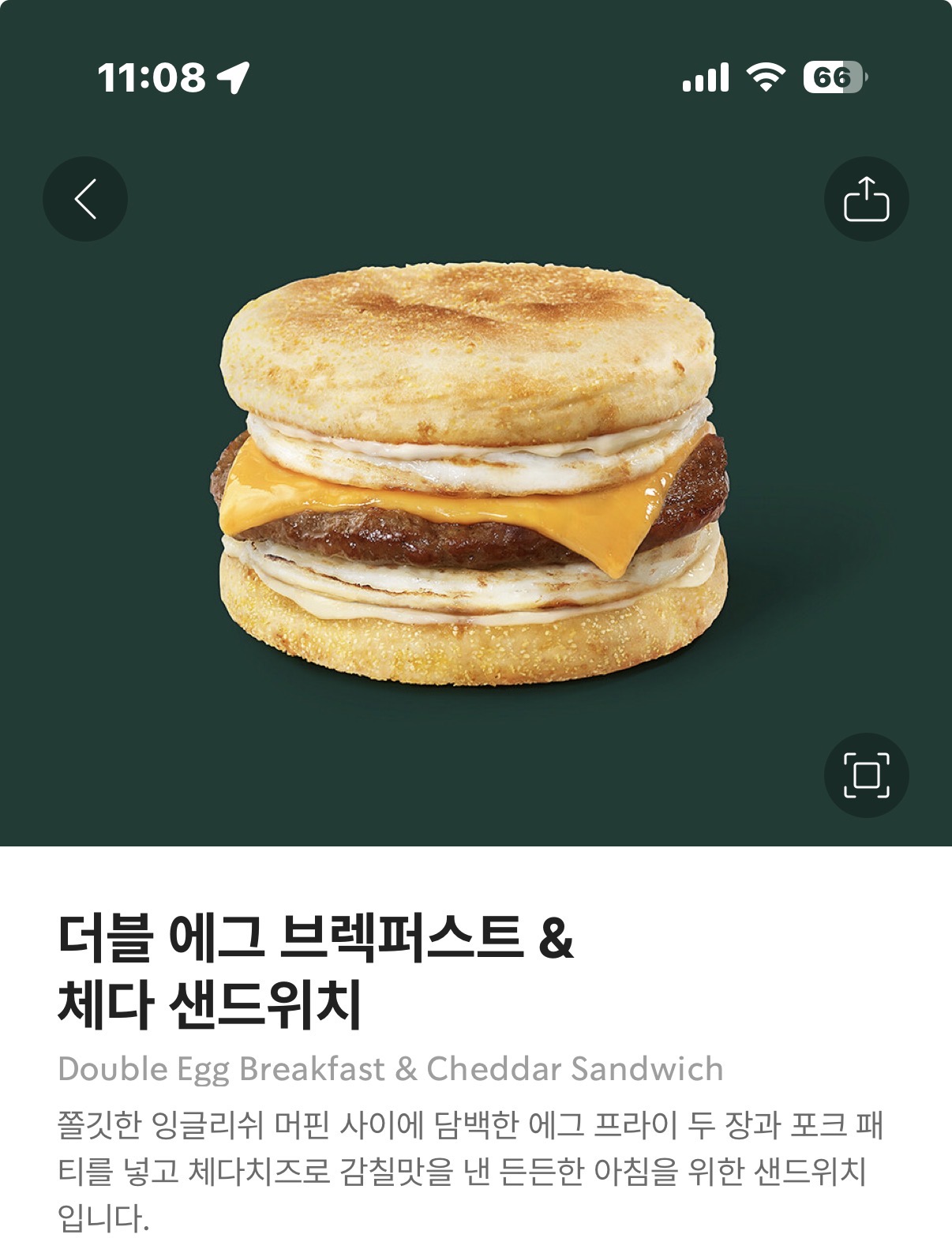Go back to the previous screen
The height and width of the screenshot is (1257, 952).
click(85, 198)
